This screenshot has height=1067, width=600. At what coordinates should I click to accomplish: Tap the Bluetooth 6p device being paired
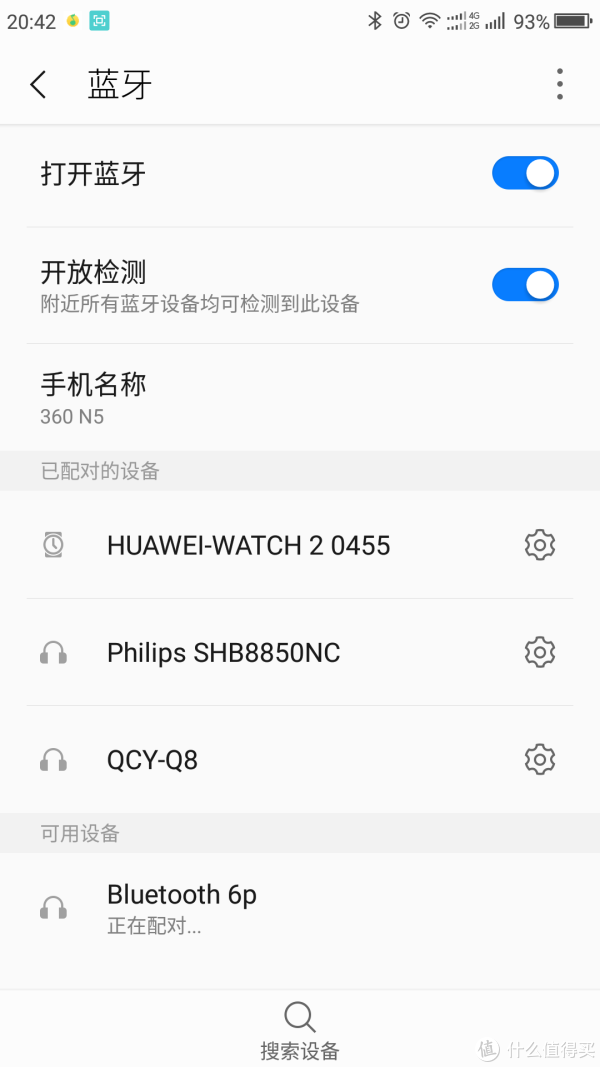coord(182,907)
